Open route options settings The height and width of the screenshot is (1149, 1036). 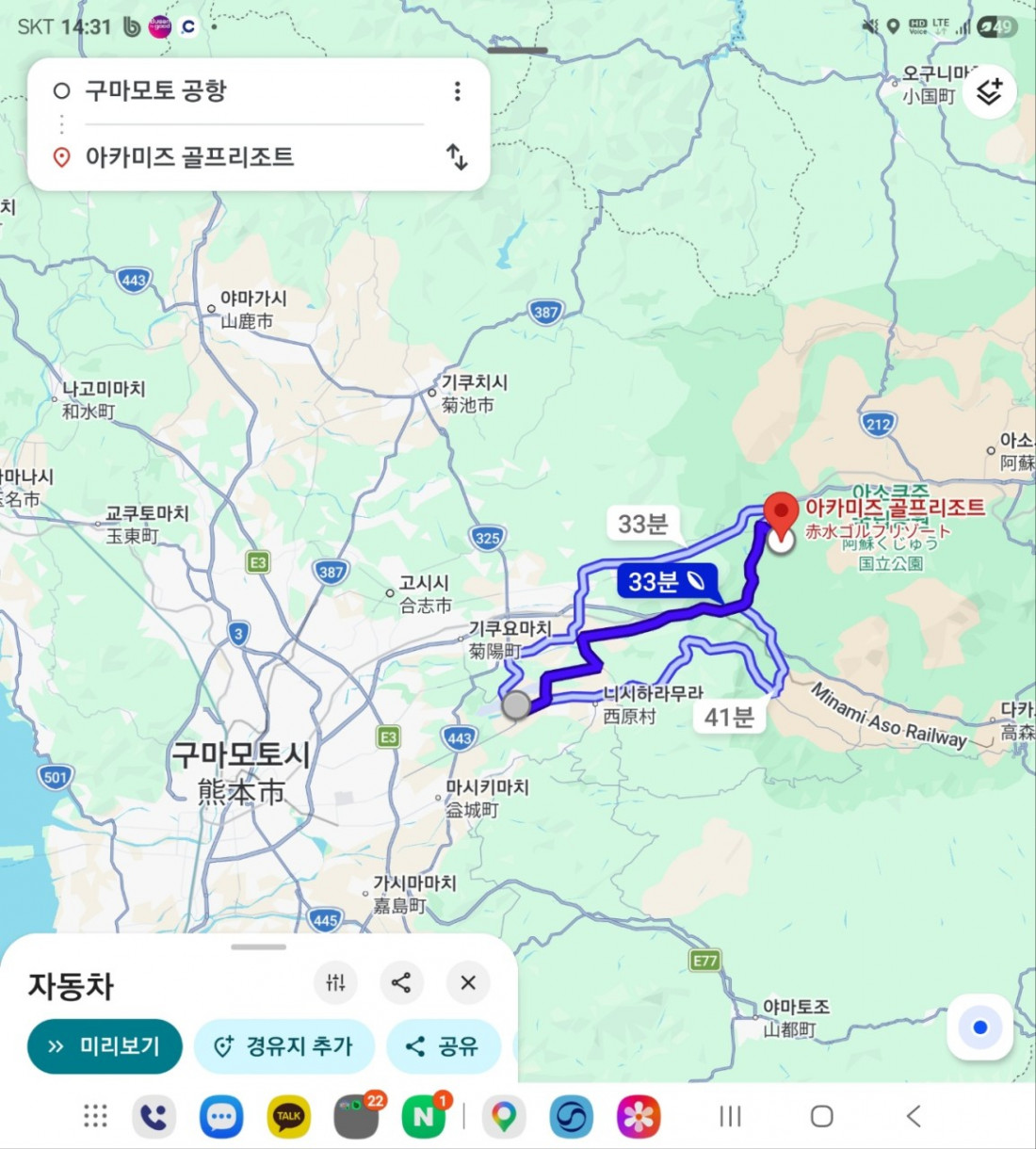[335, 983]
